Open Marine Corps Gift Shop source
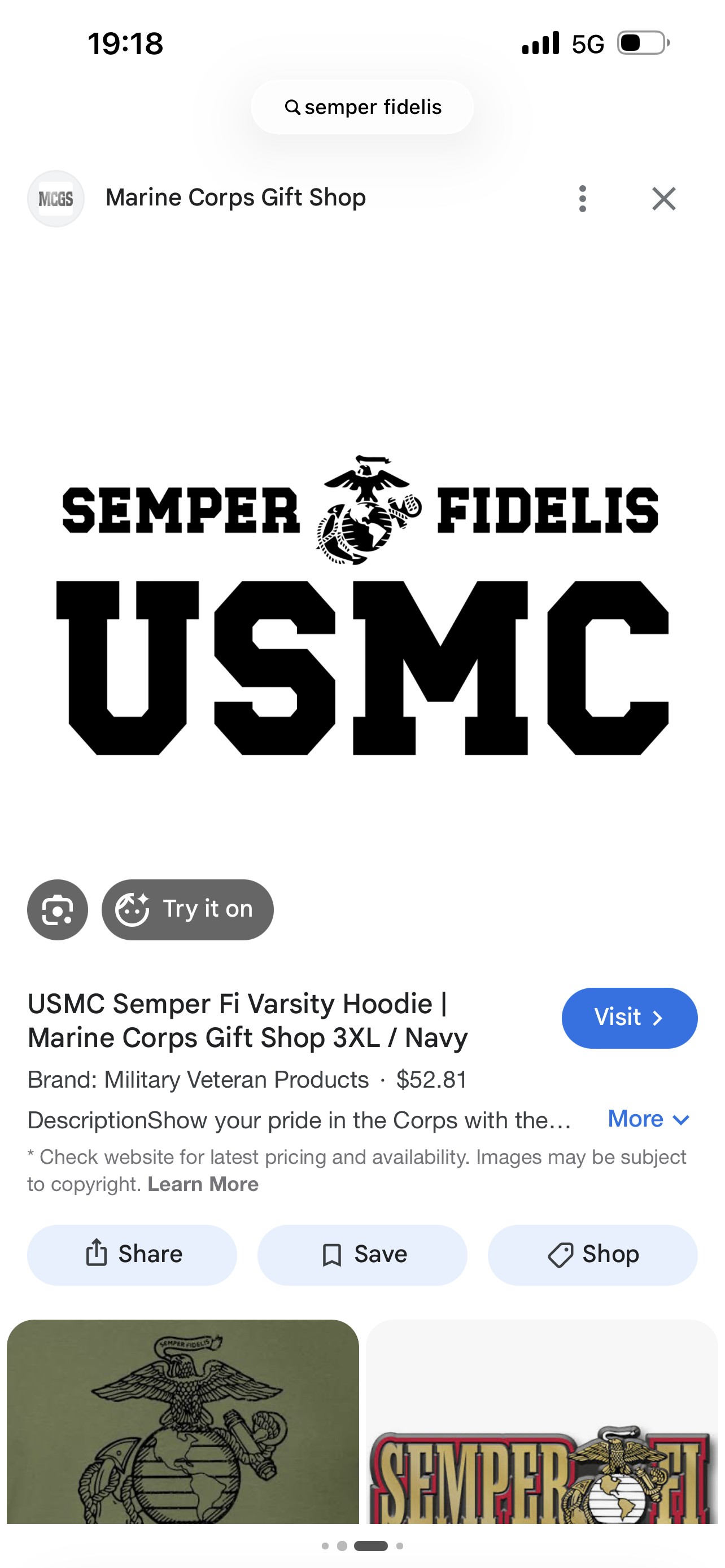 235,198
